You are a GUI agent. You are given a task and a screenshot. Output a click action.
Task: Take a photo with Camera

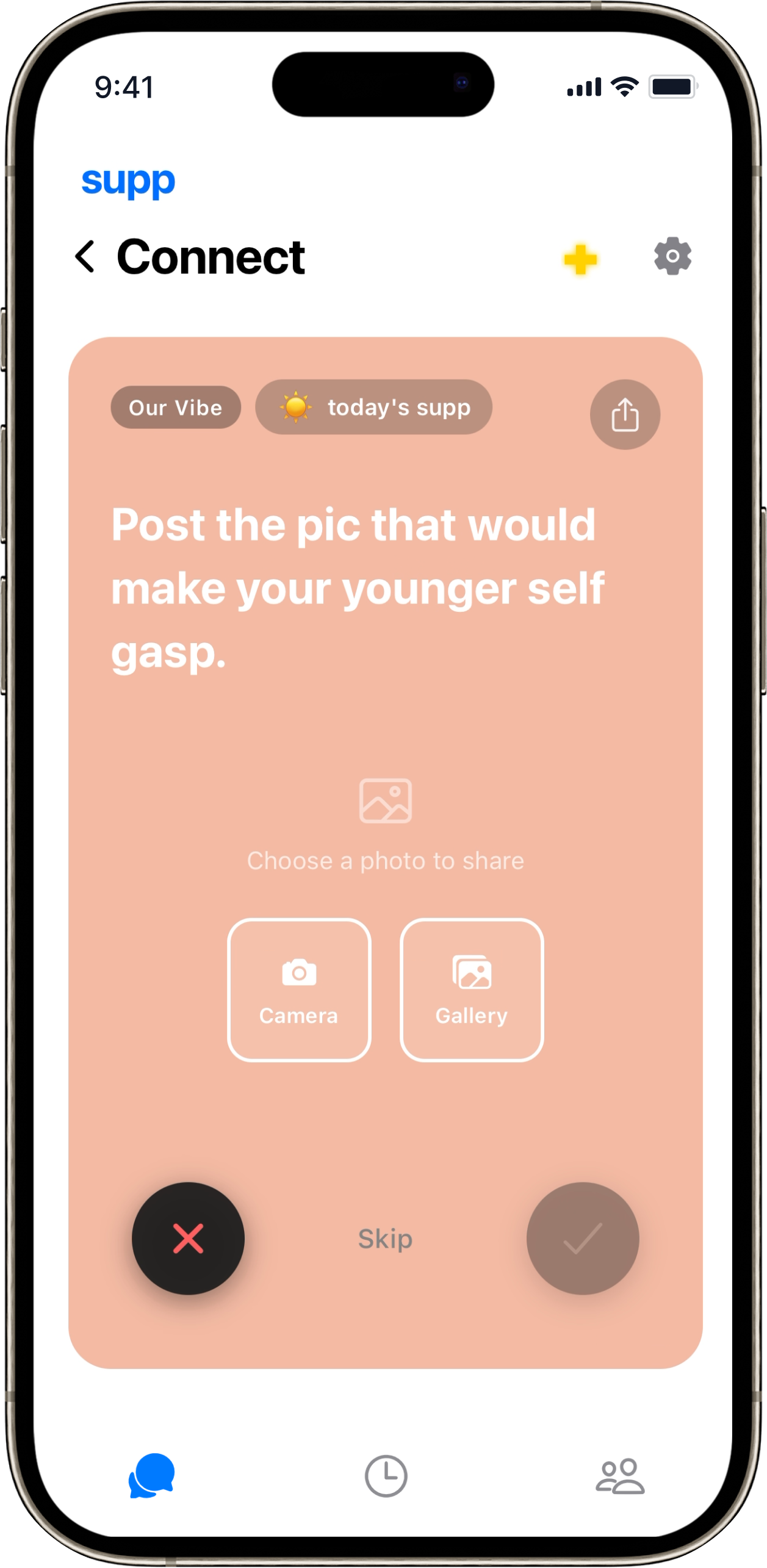(299, 990)
